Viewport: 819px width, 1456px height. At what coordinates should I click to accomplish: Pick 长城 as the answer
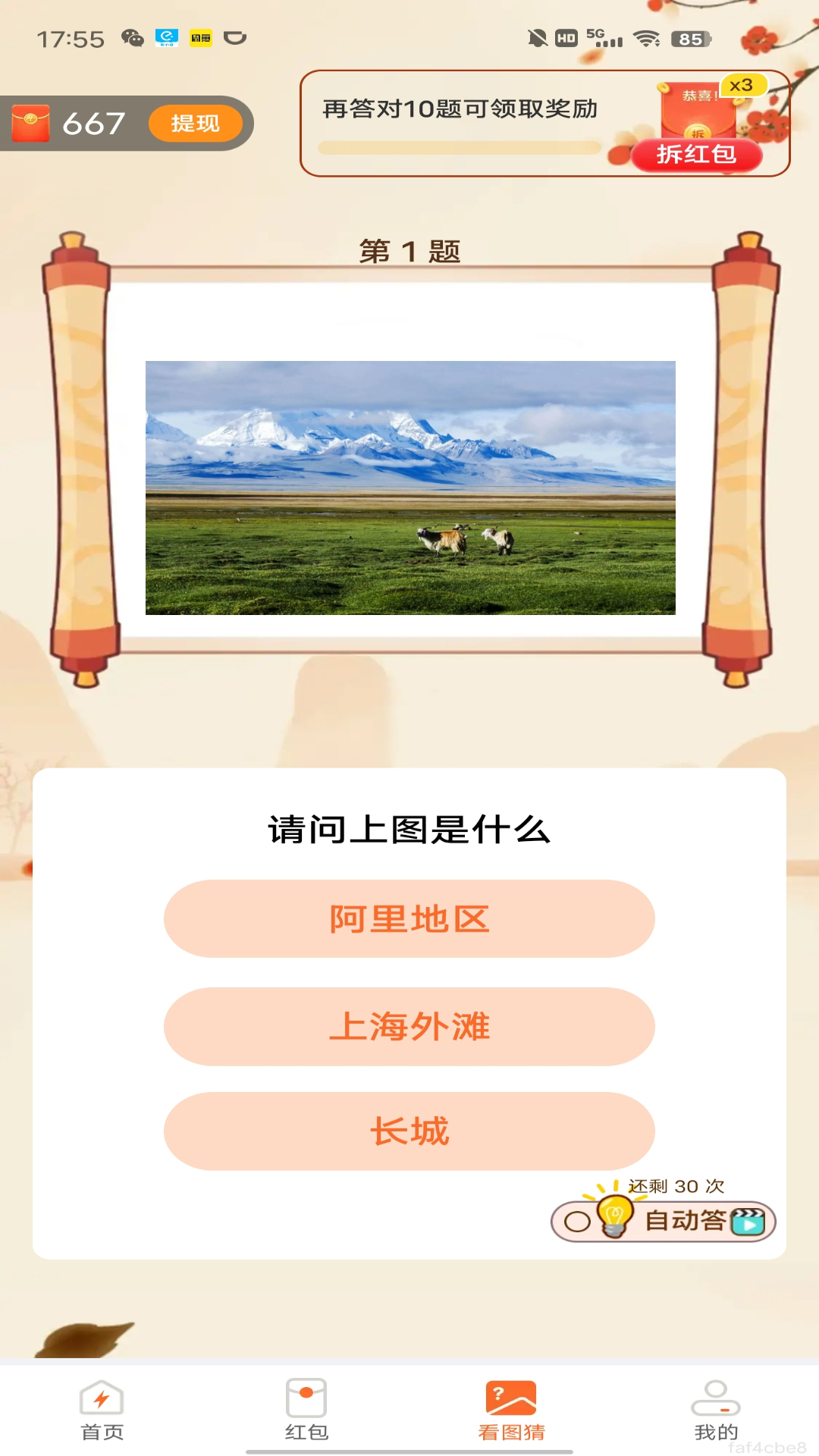click(409, 1131)
